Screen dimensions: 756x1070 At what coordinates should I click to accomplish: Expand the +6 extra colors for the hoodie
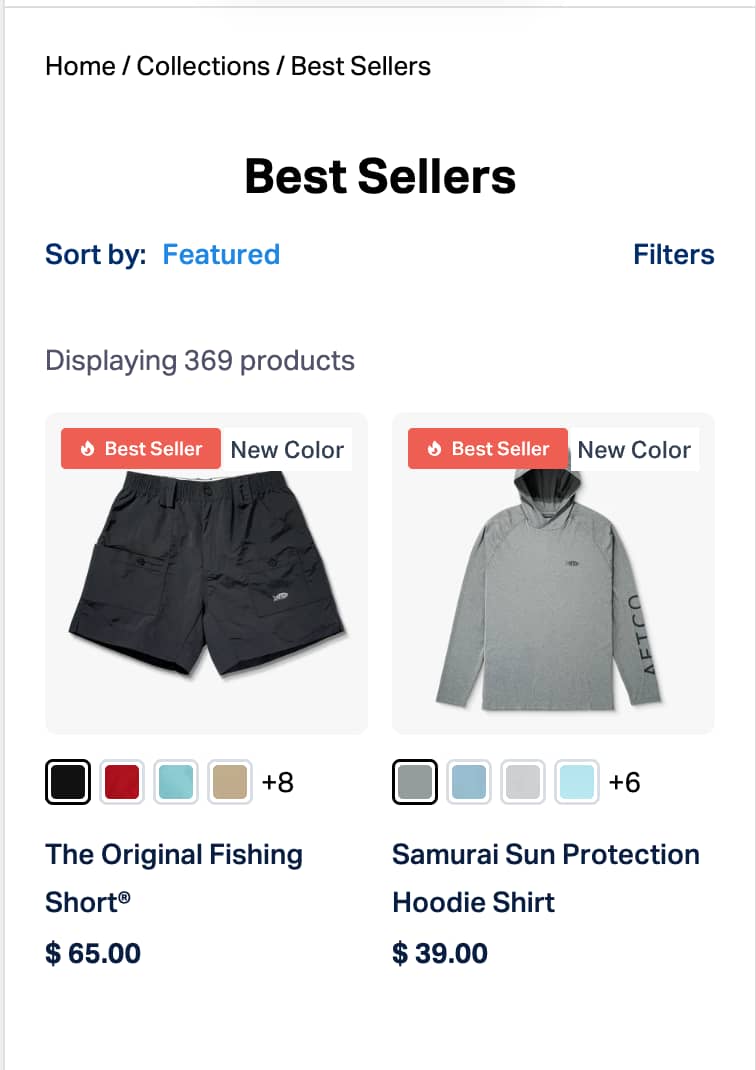click(627, 782)
